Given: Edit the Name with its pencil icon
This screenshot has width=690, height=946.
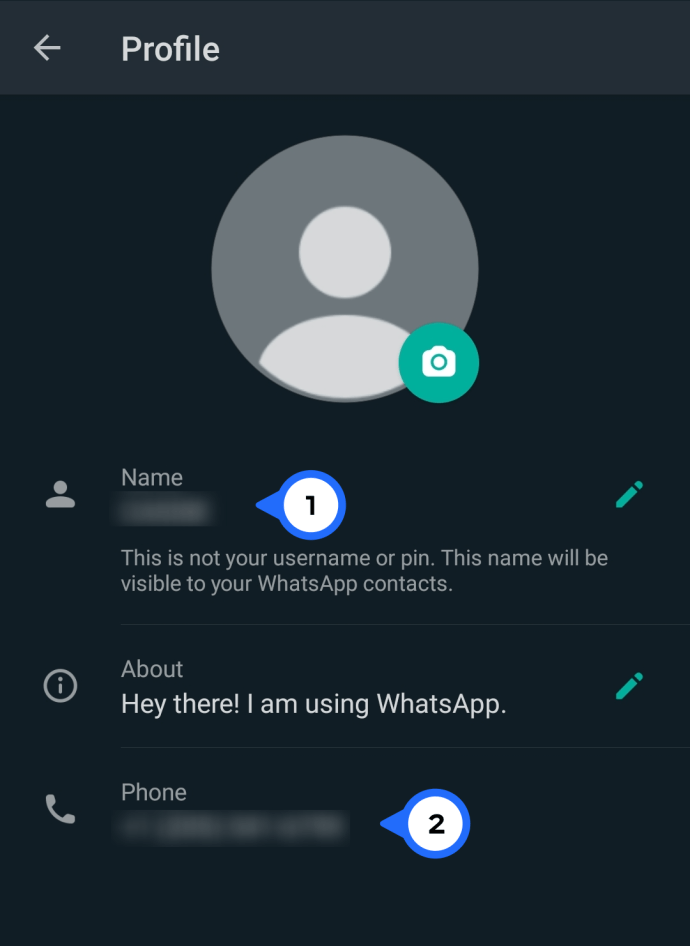Looking at the screenshot, I should click(x=629, y=494).
